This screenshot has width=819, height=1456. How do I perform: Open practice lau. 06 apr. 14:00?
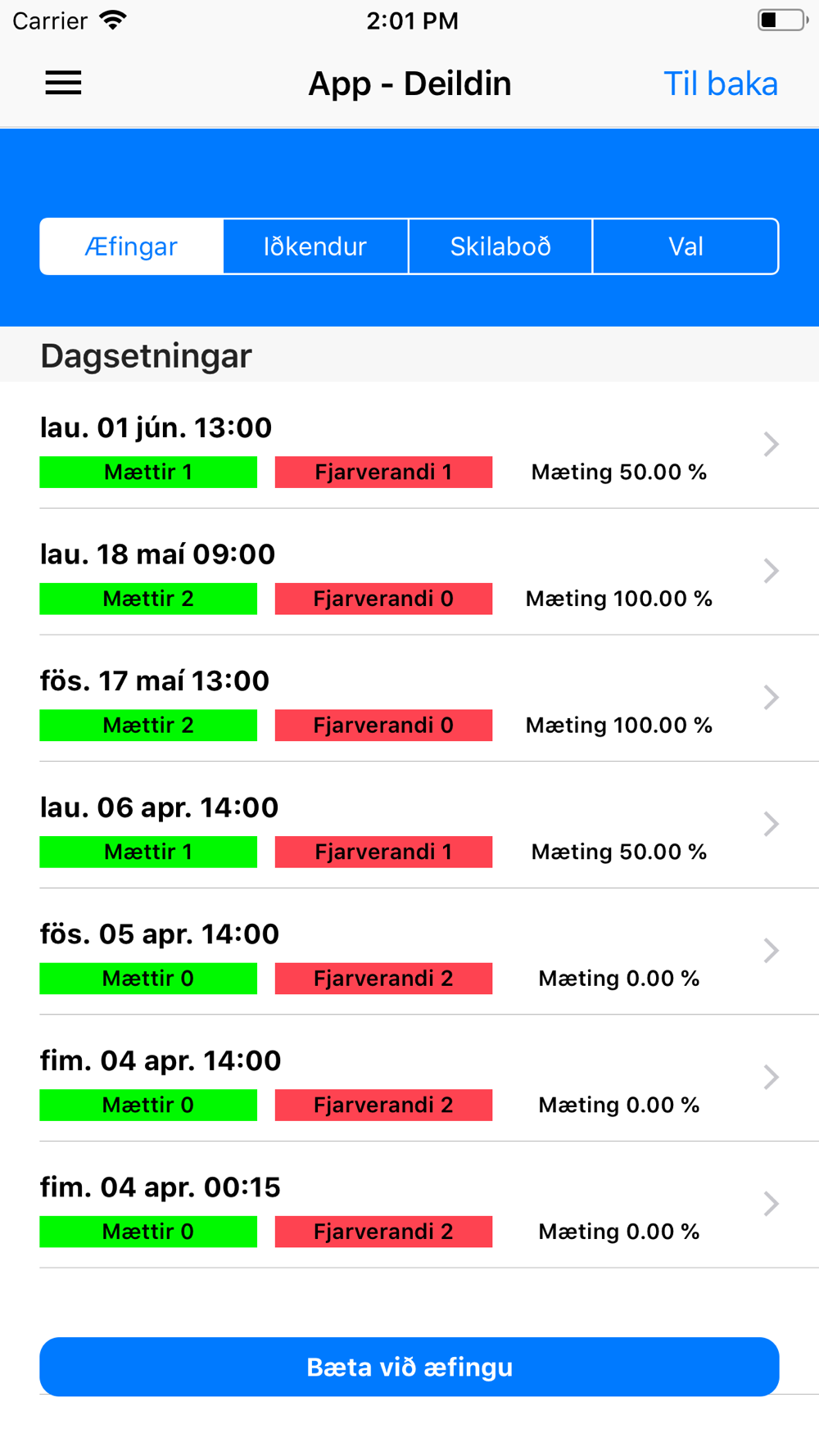click(409, 825)
